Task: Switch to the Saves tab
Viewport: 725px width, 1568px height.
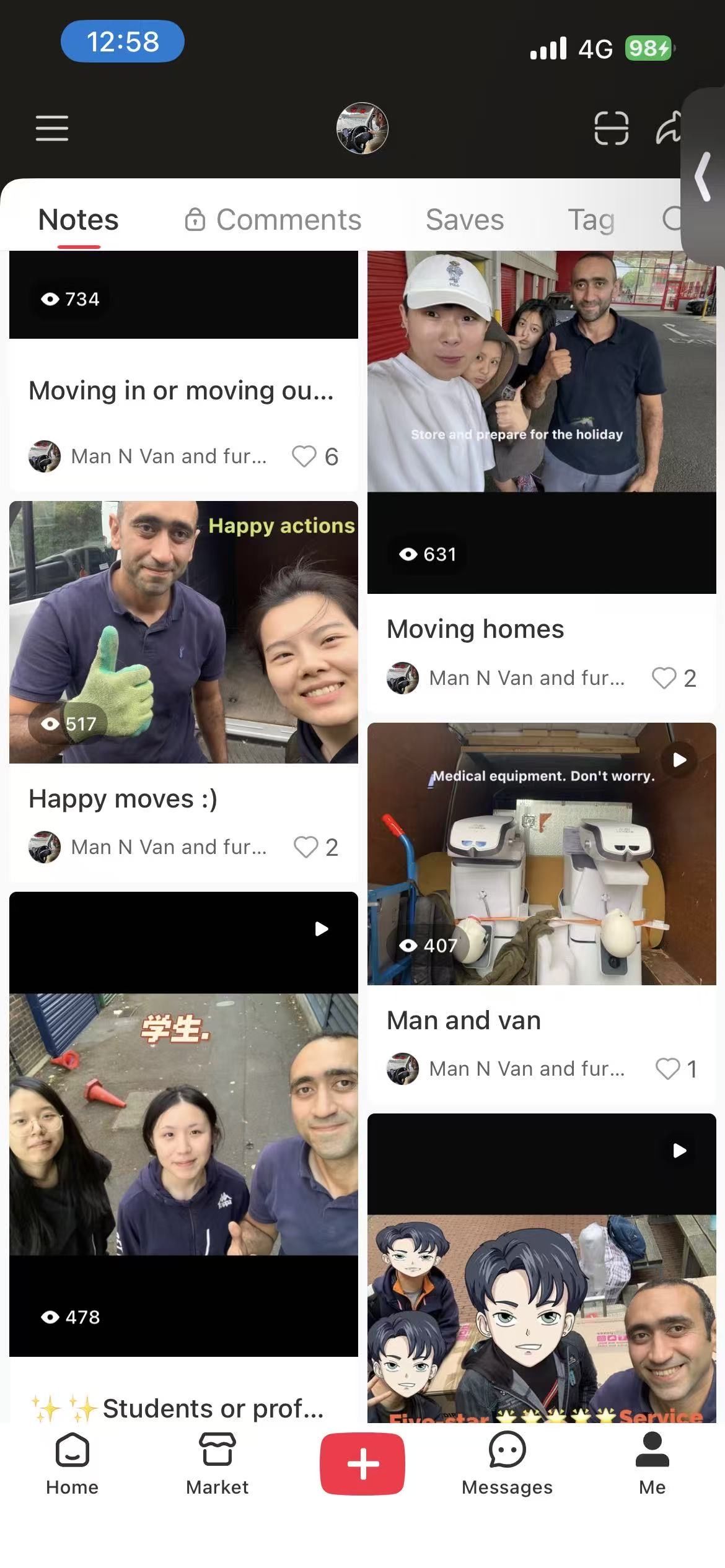Action: point(464,220)
